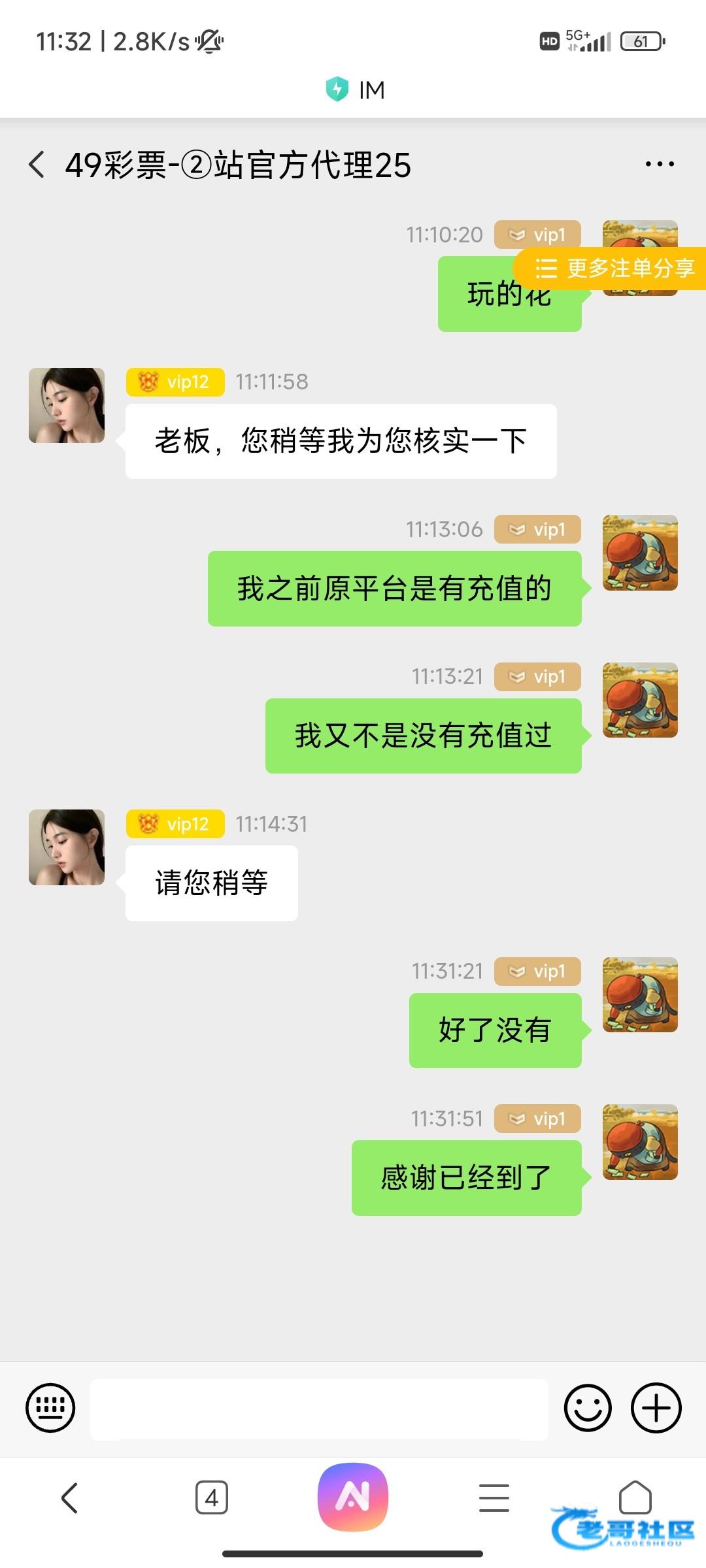
Task: Open the browser hamburger menu
Action: 494,1497
